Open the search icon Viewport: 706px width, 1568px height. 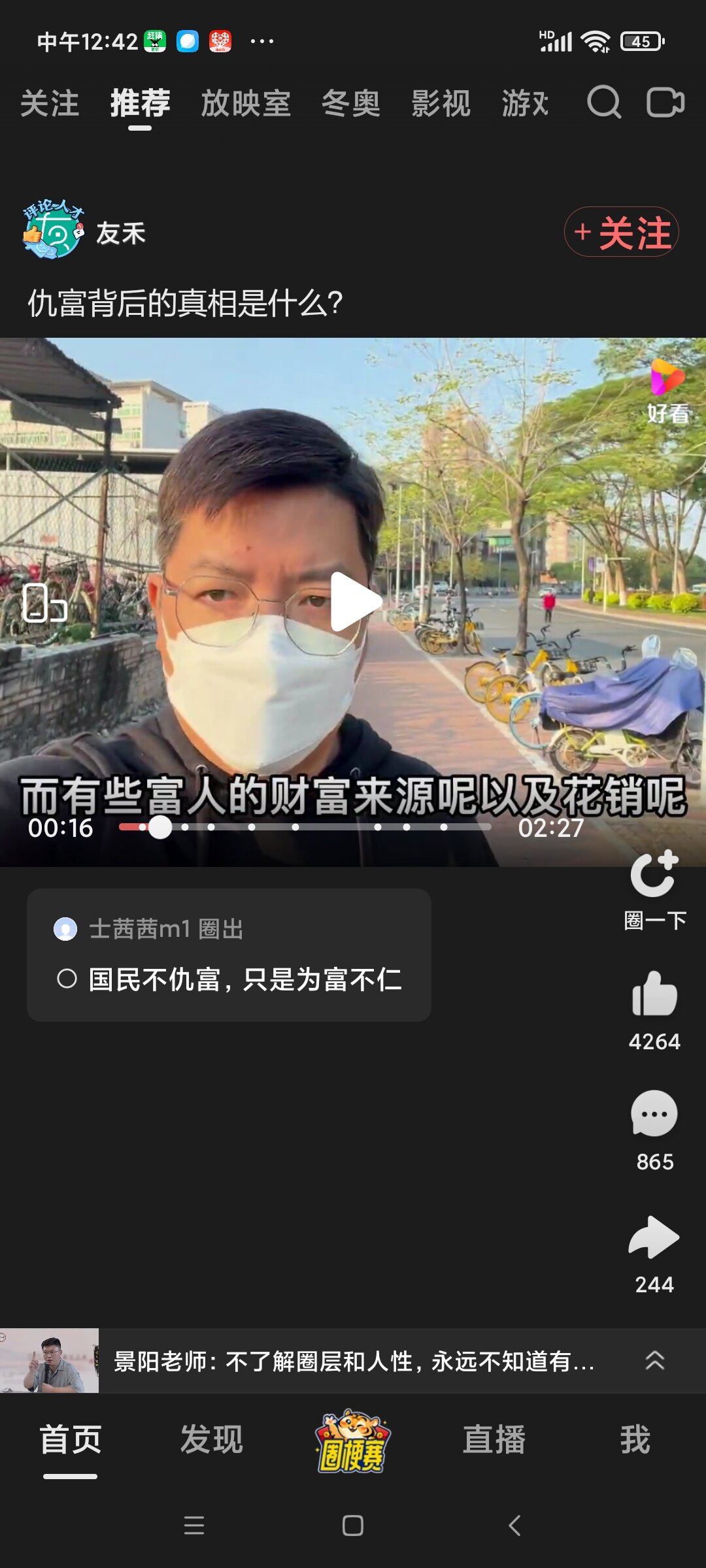tap(603, 103)
